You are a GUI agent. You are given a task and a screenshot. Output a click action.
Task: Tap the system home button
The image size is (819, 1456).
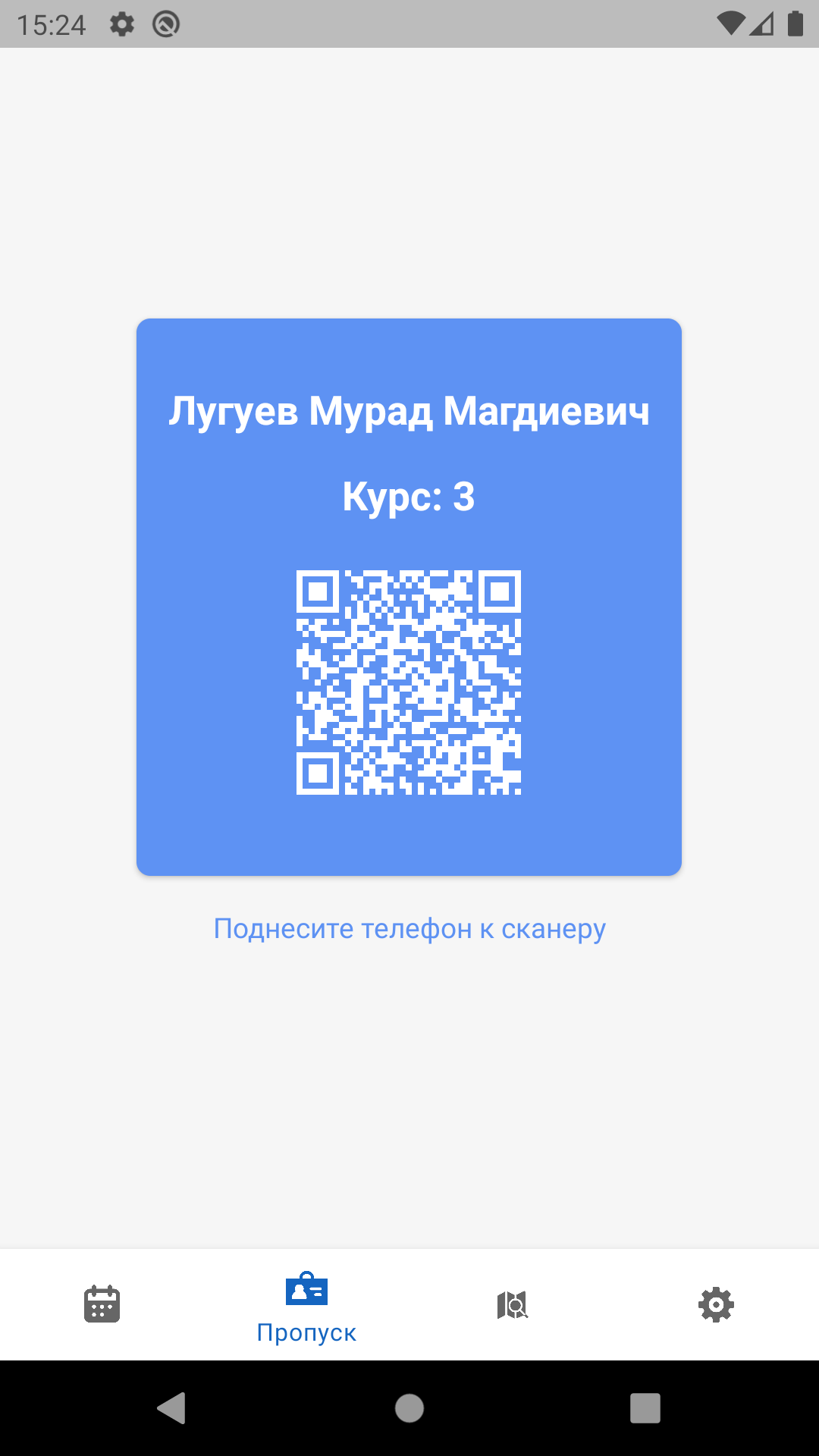[409, 1408]
